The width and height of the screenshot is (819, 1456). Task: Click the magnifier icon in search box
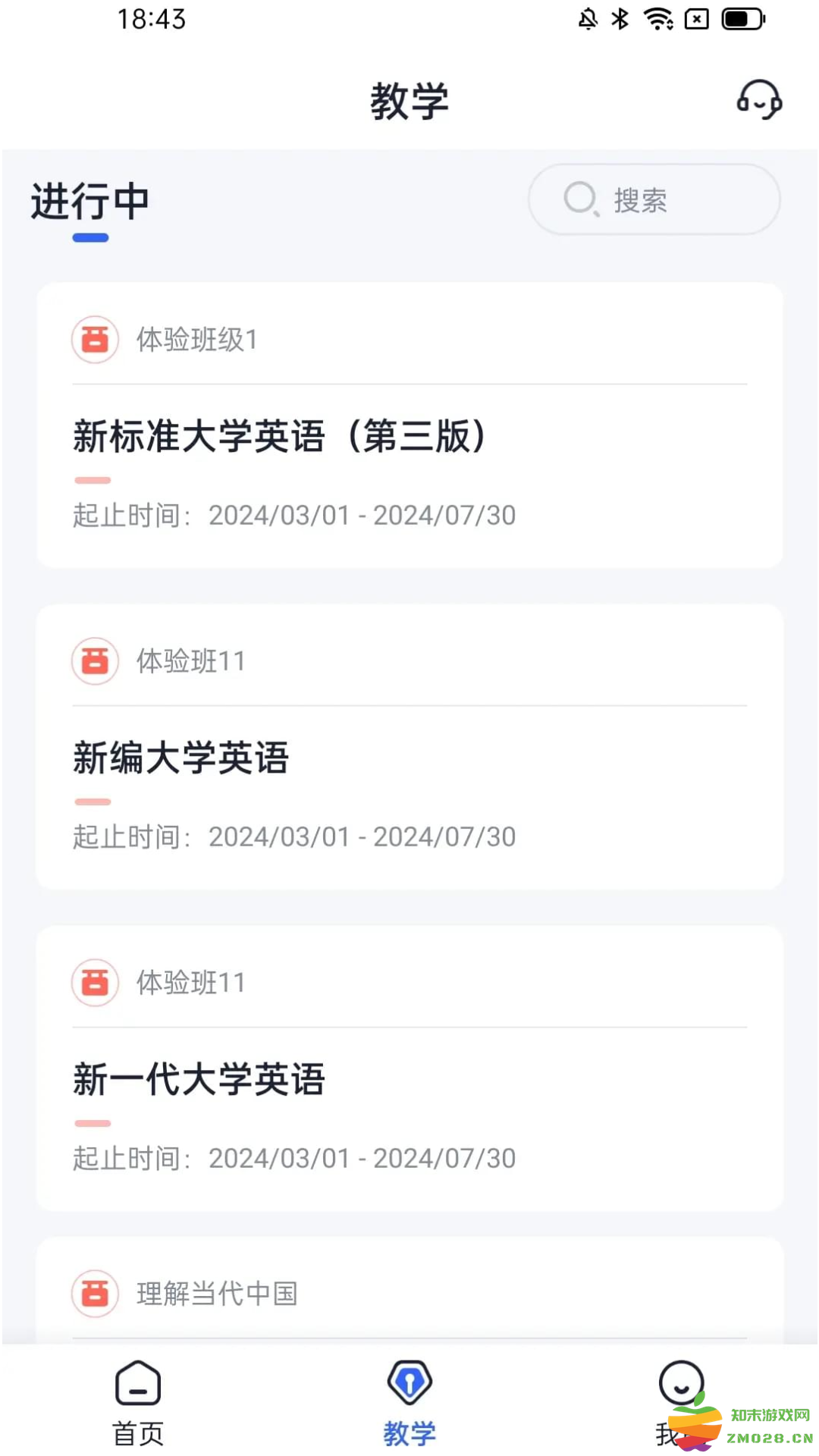coord(580,199)
